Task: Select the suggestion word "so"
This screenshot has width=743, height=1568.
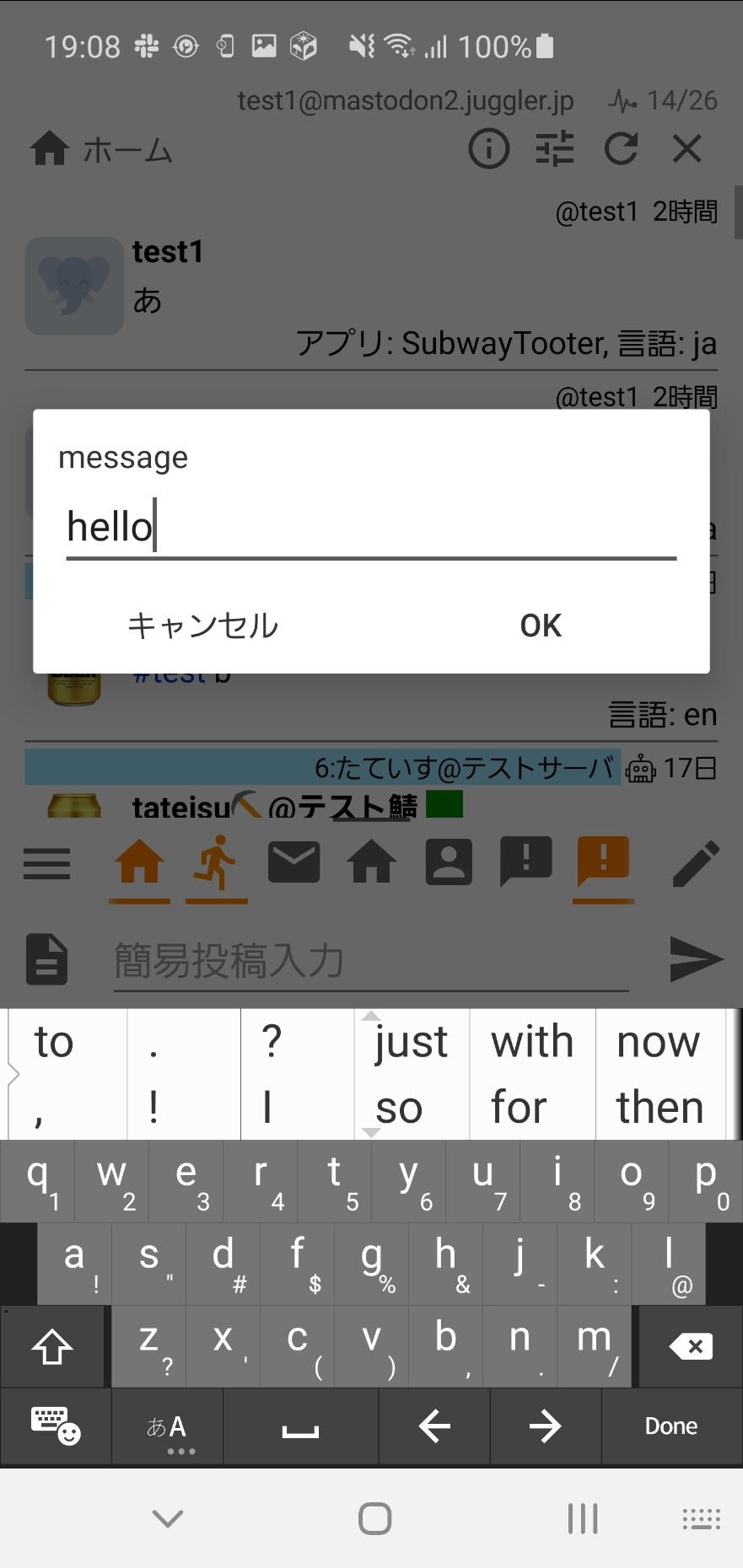Action: pyautogui.click(x=399, y=1107)
